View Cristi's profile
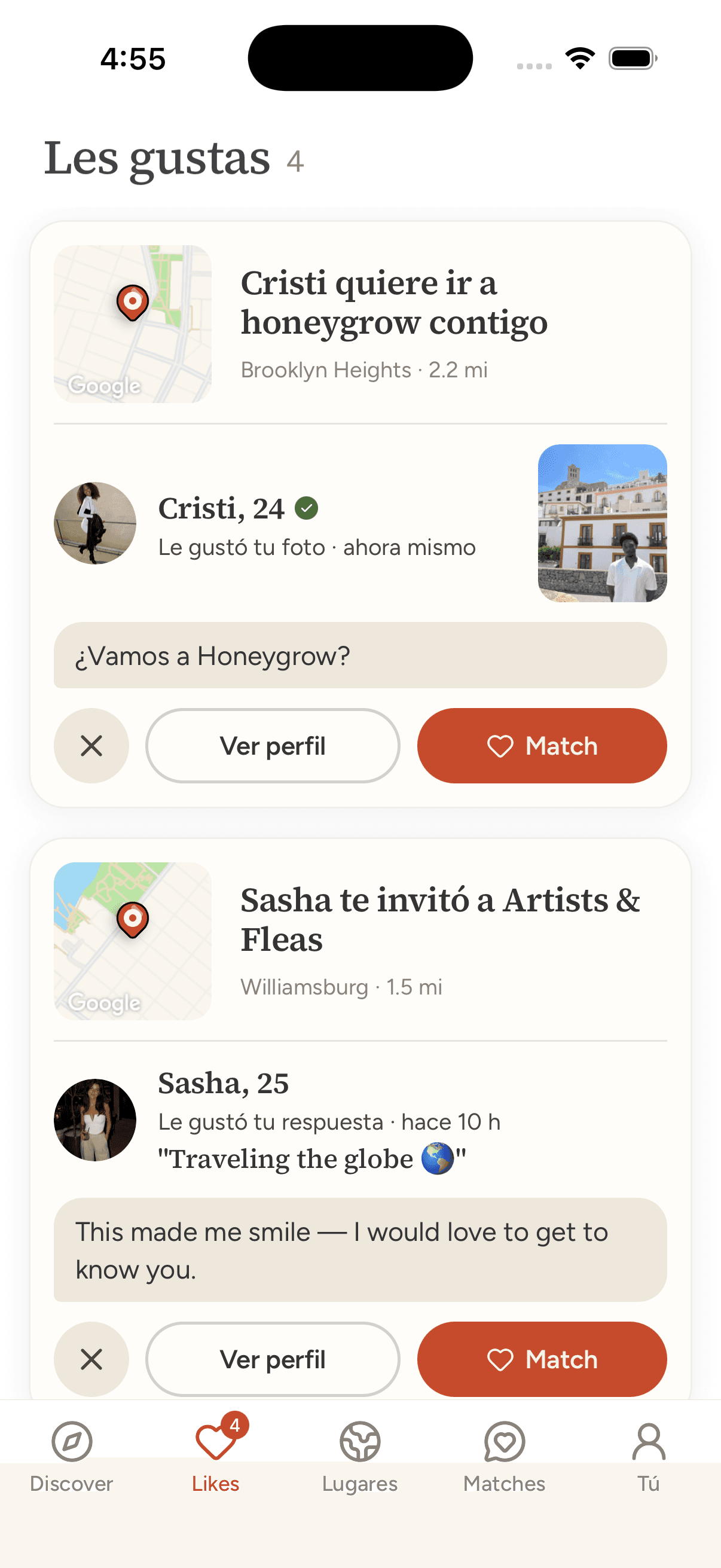The image size is (721, 1568). [x=273, y=746]
